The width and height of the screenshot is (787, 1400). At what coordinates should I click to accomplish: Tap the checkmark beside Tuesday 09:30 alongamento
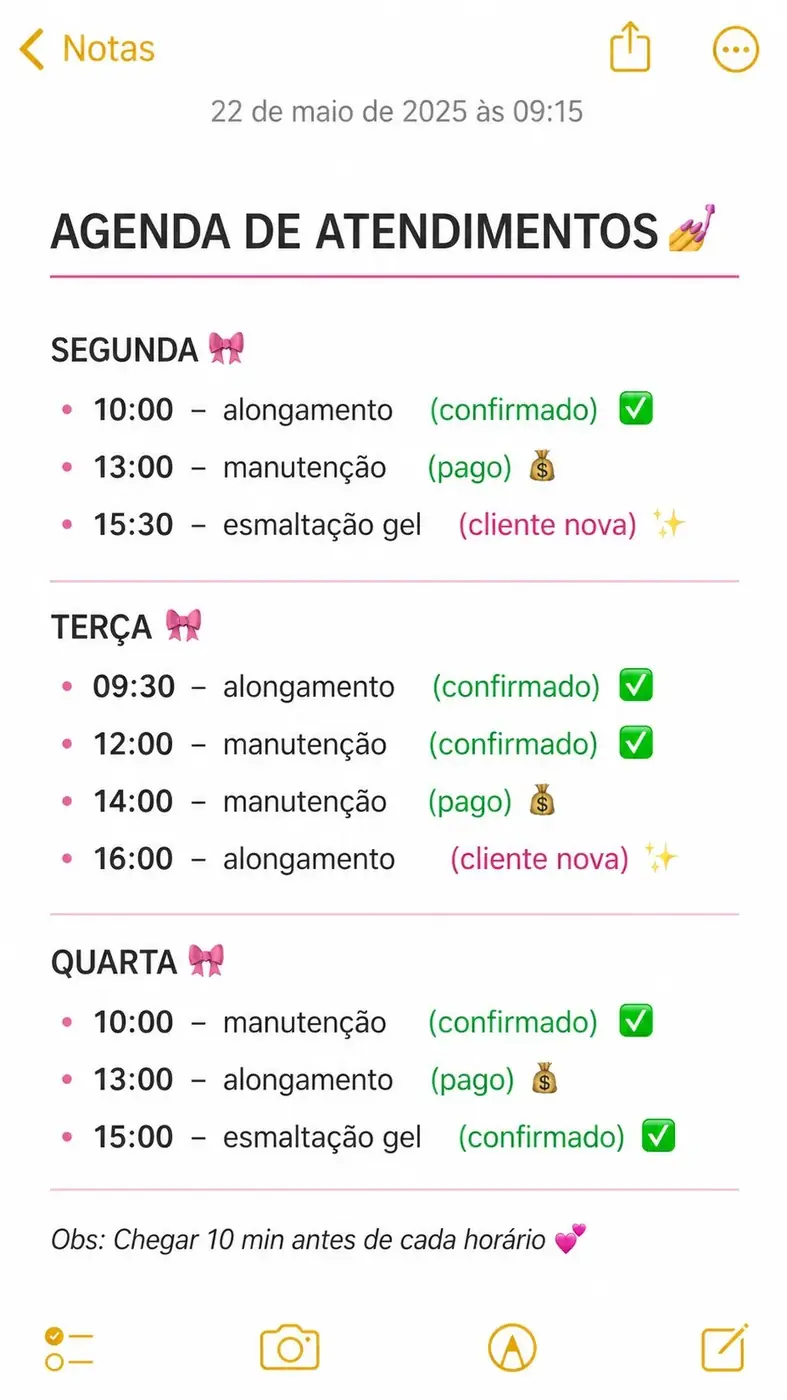(635, 685)
